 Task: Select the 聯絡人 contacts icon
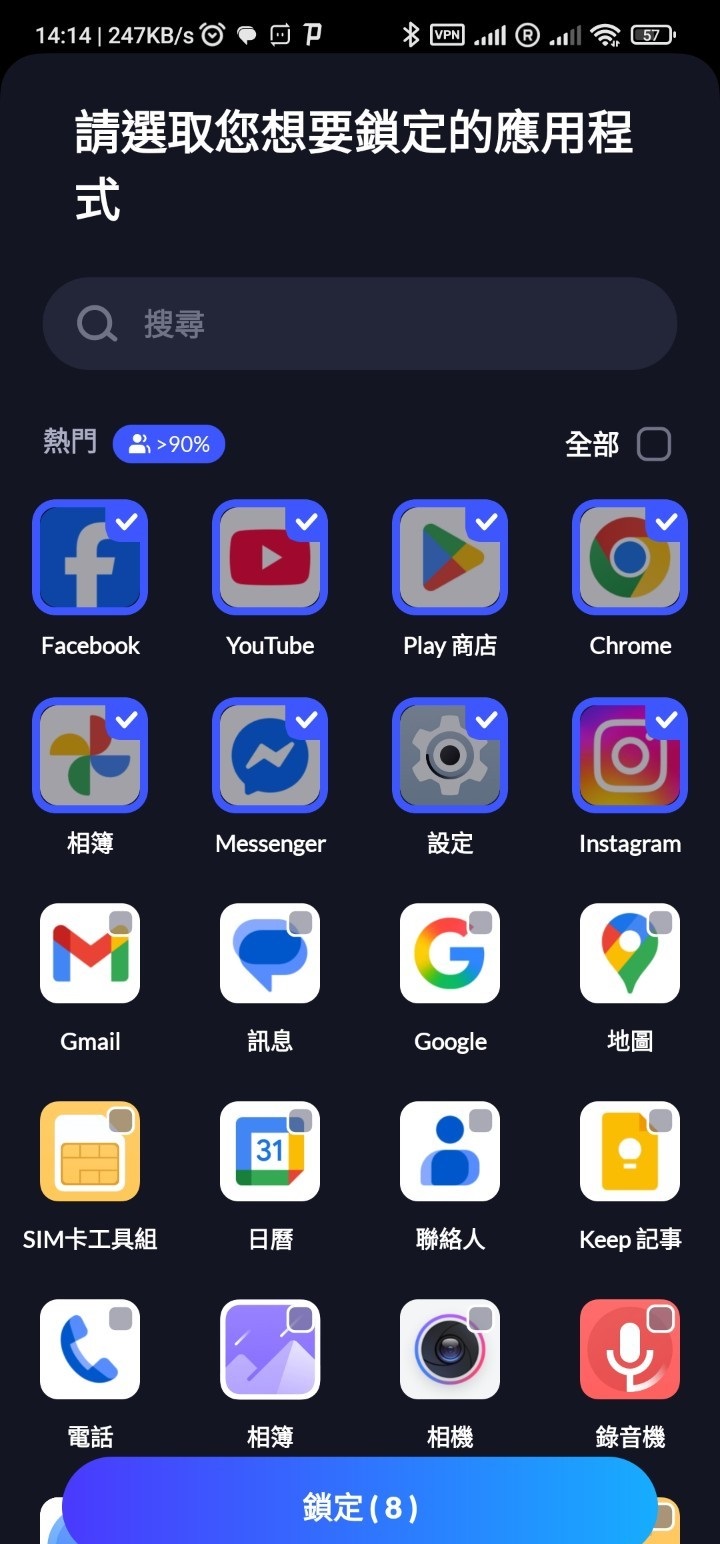pyautogui.click(x=450, y=1150)
